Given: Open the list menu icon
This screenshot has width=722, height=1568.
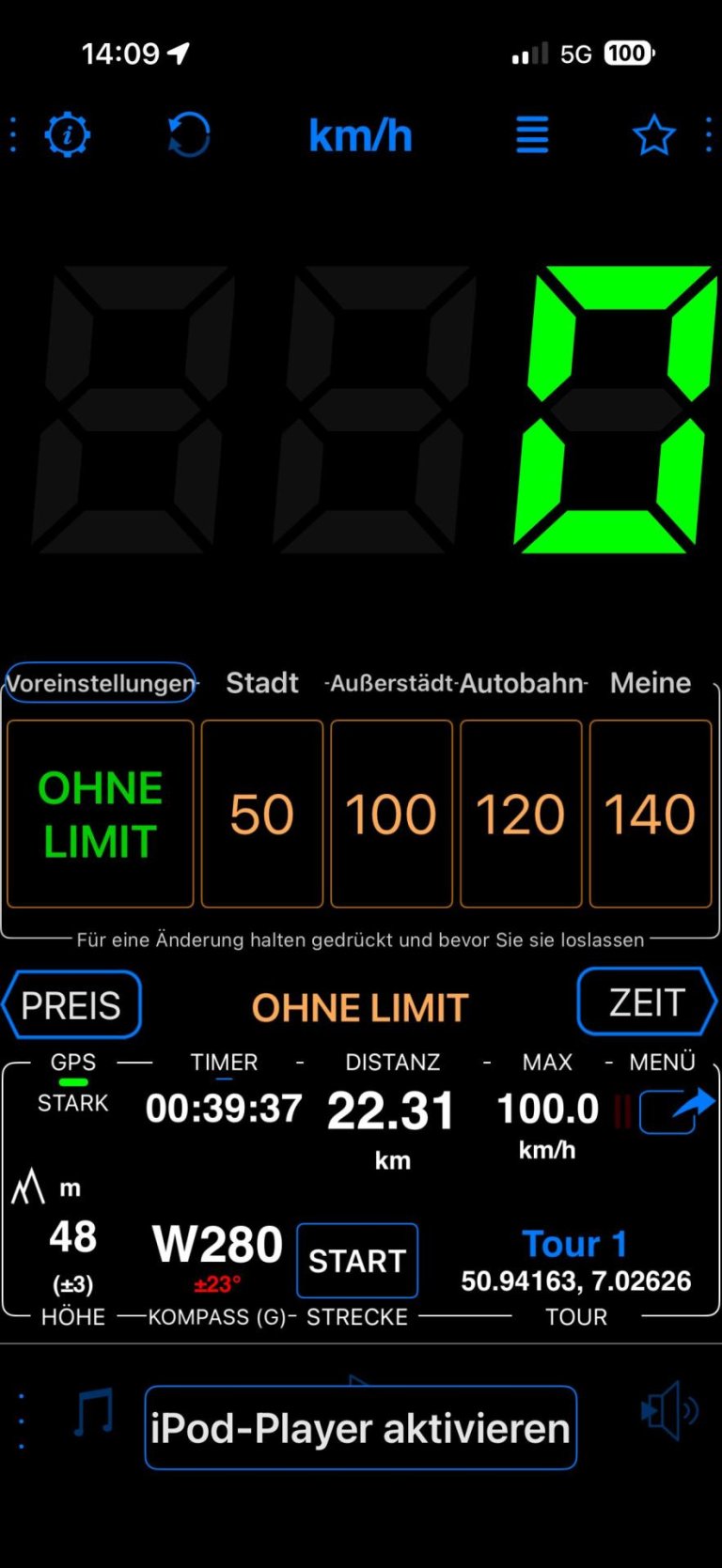Looking at the screenshot, I should [532, 135].
